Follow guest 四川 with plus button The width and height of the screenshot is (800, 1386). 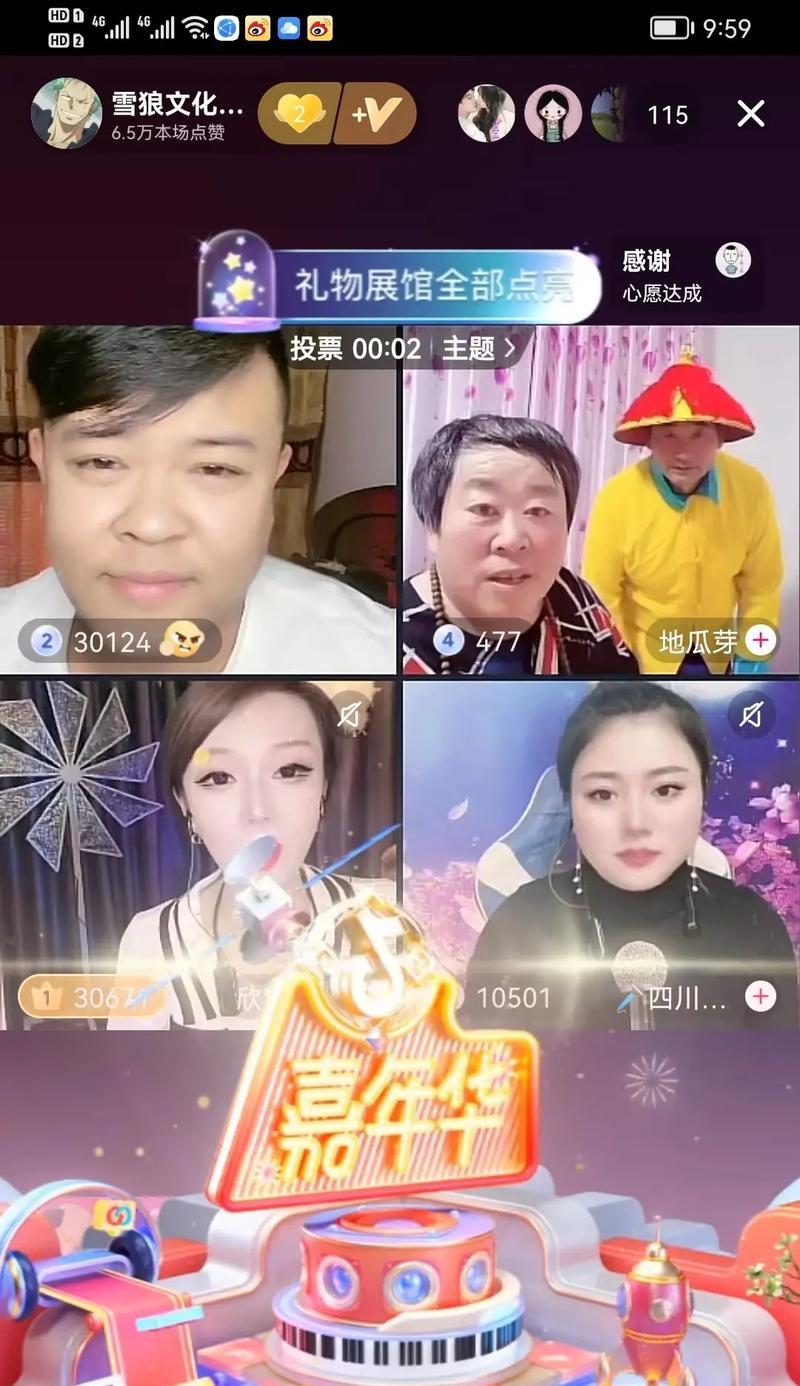(x=761, y=996)
